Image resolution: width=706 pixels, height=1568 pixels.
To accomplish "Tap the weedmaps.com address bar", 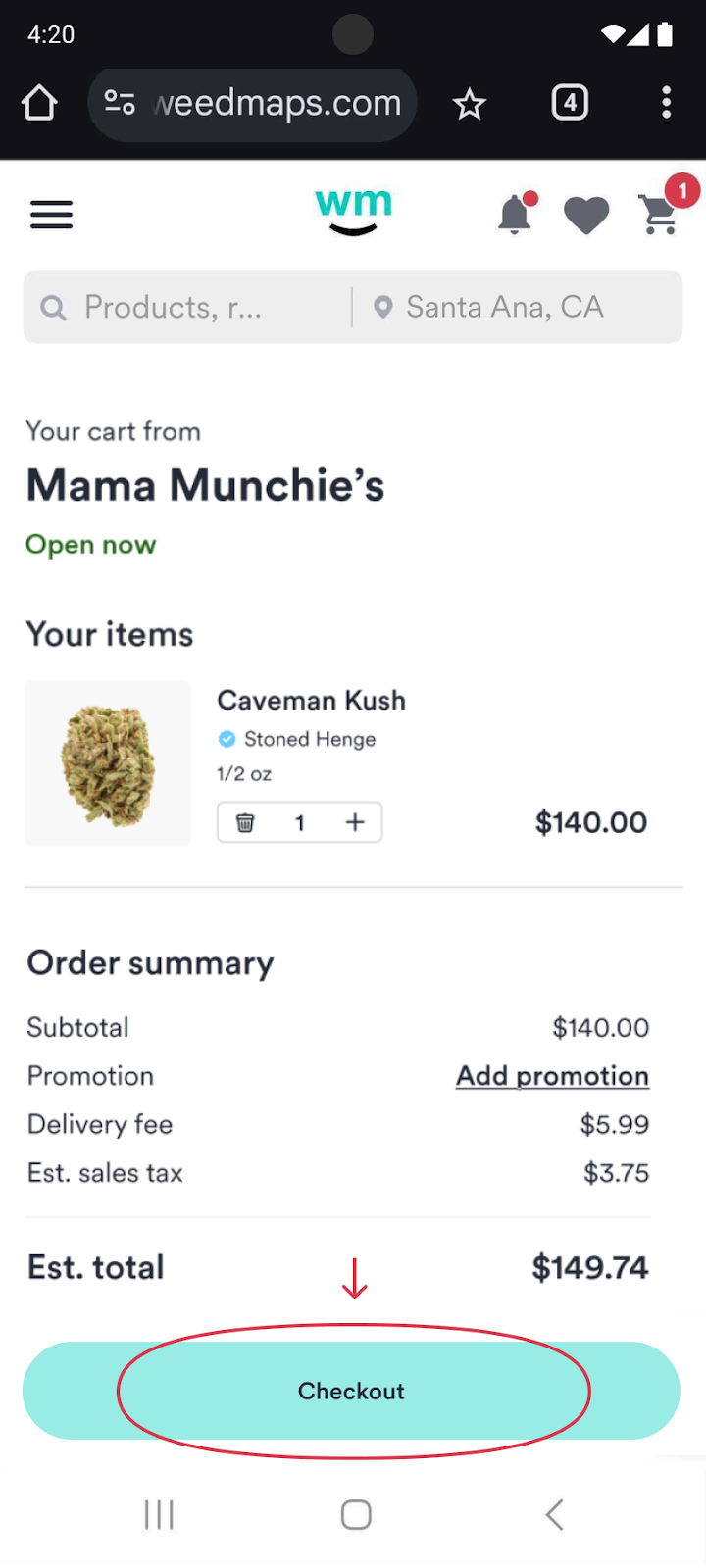I will point(253,103).
